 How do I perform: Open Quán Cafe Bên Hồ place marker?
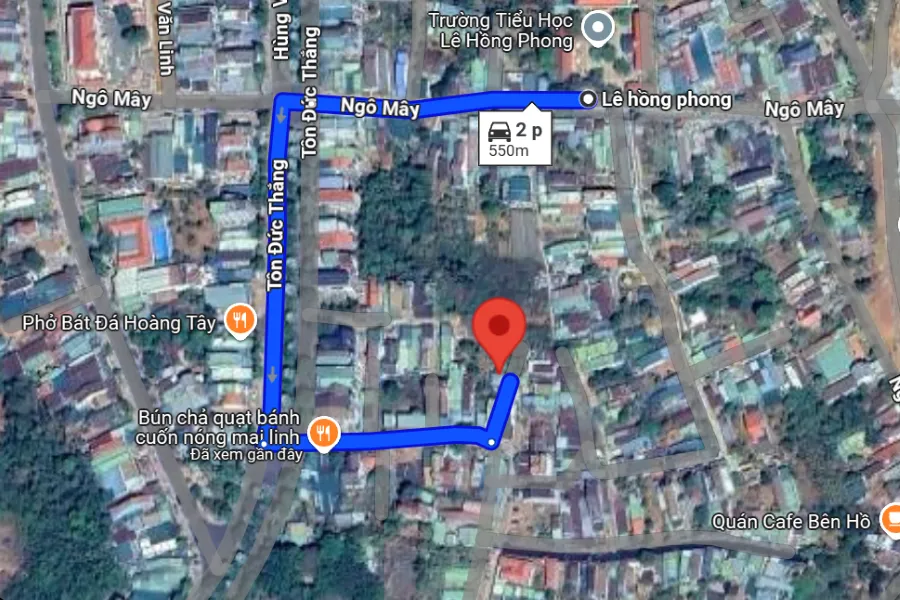(890, 518)
